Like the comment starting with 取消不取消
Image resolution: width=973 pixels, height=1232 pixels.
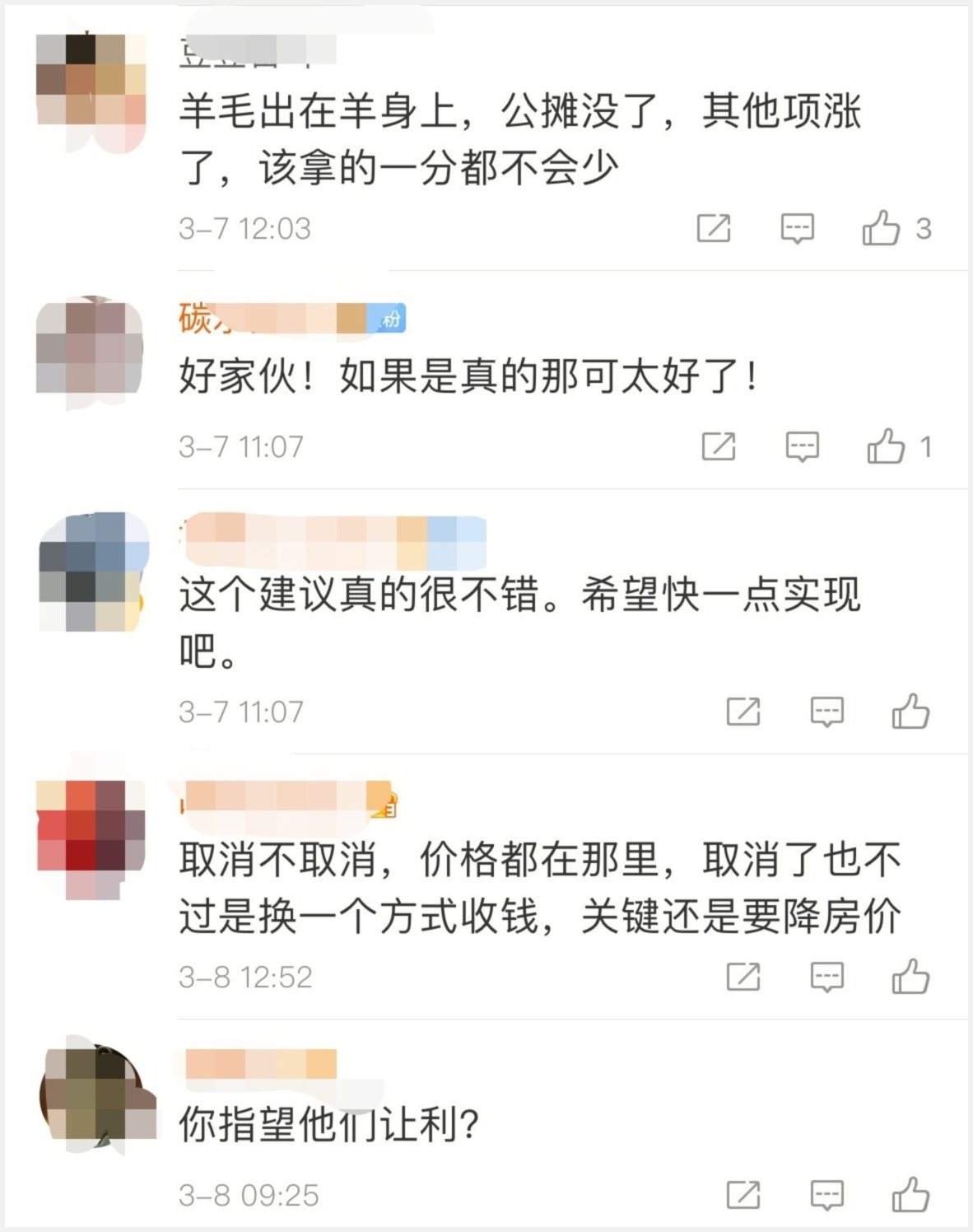910,977
